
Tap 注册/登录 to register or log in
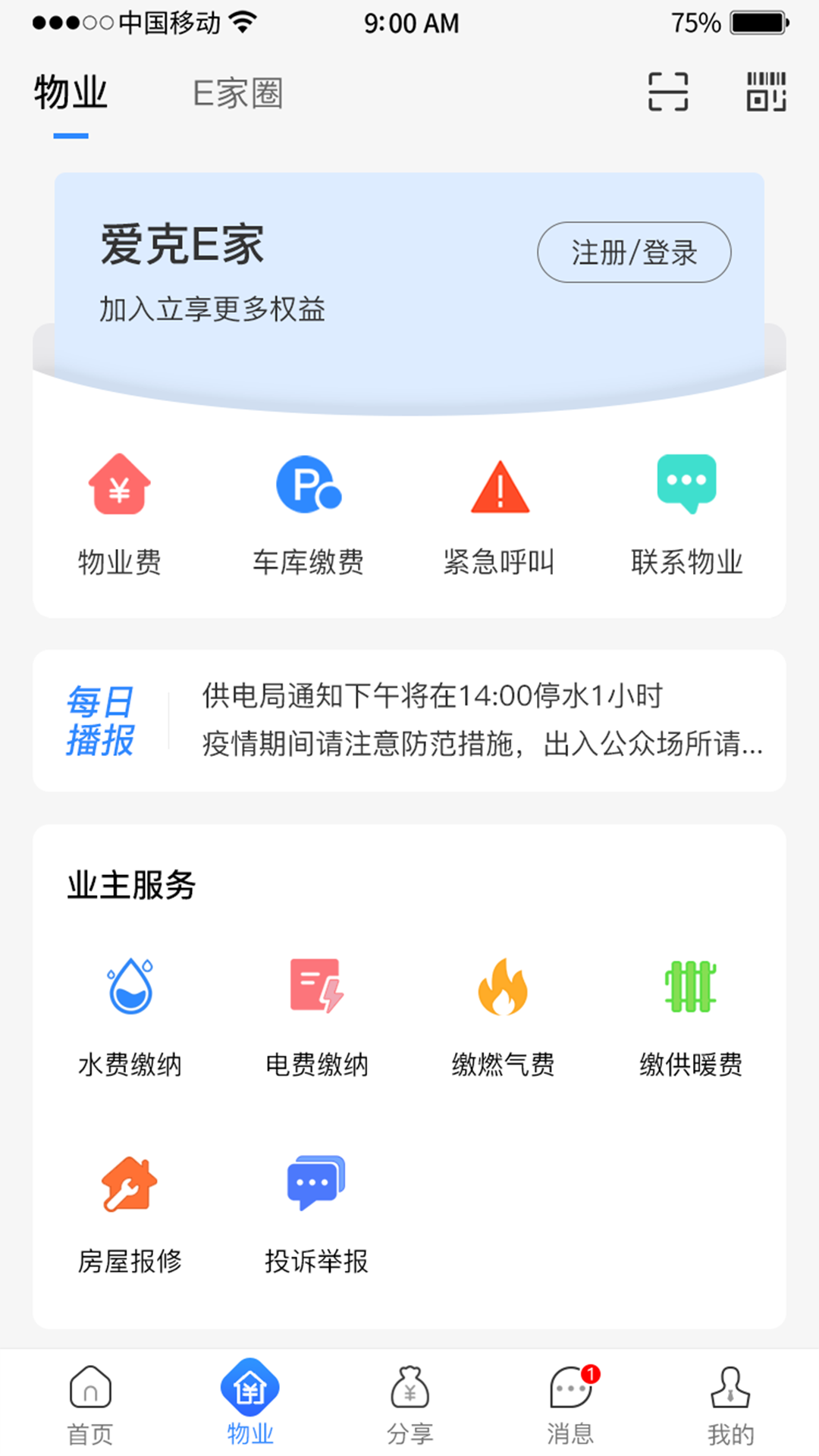point(635,253)
